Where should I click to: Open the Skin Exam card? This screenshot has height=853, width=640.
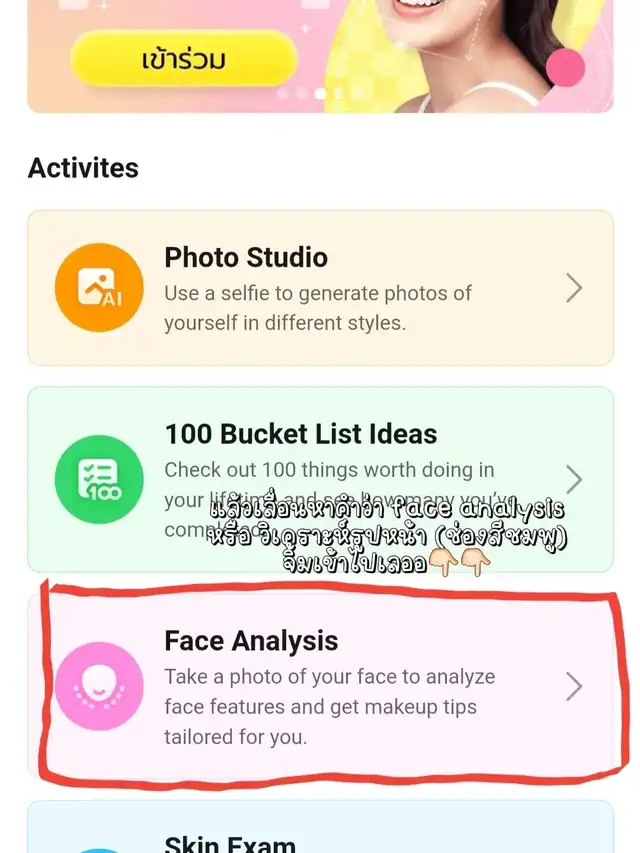click(321, 827)
